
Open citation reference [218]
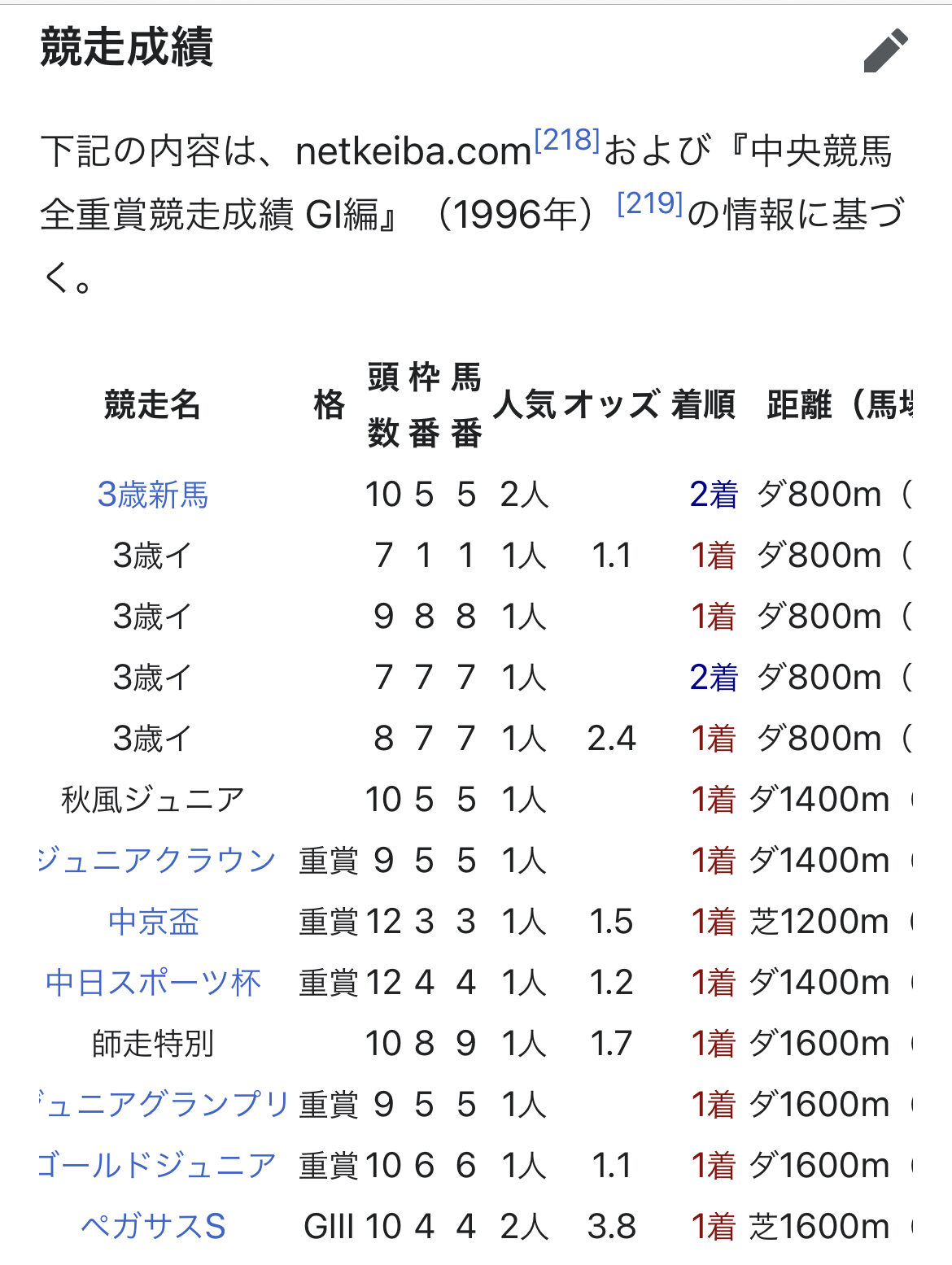coord(567,141)
